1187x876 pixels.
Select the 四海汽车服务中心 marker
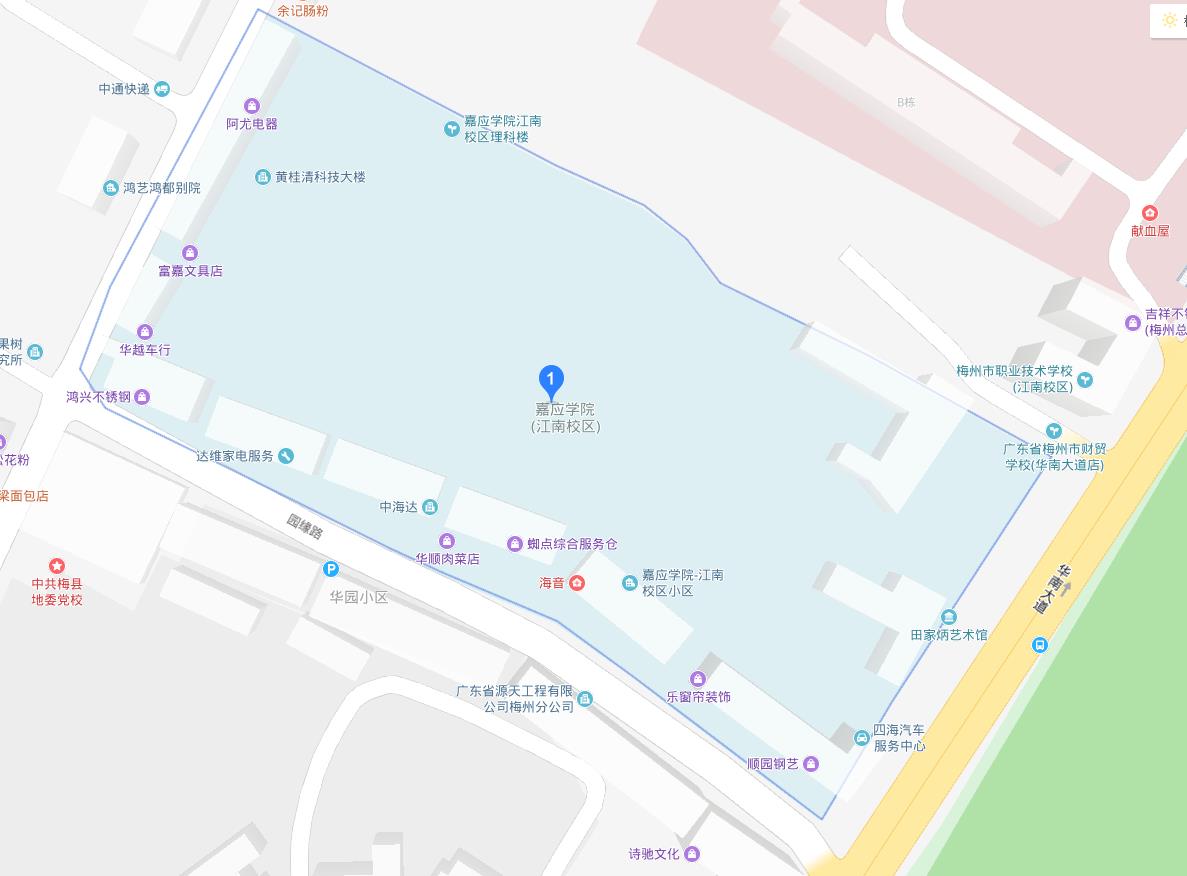click(861, 738)
